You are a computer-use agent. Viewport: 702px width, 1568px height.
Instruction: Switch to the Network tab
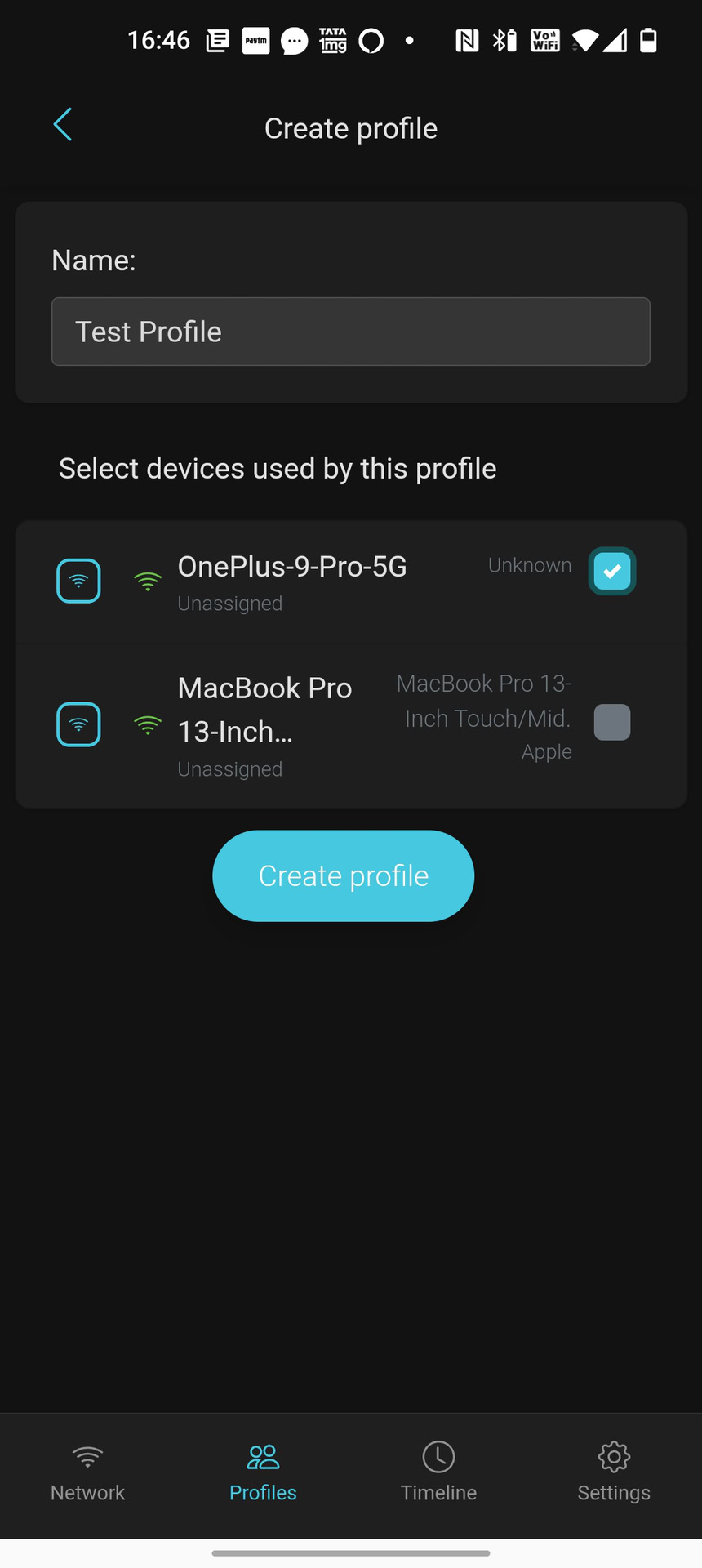tap(87, 1473)
